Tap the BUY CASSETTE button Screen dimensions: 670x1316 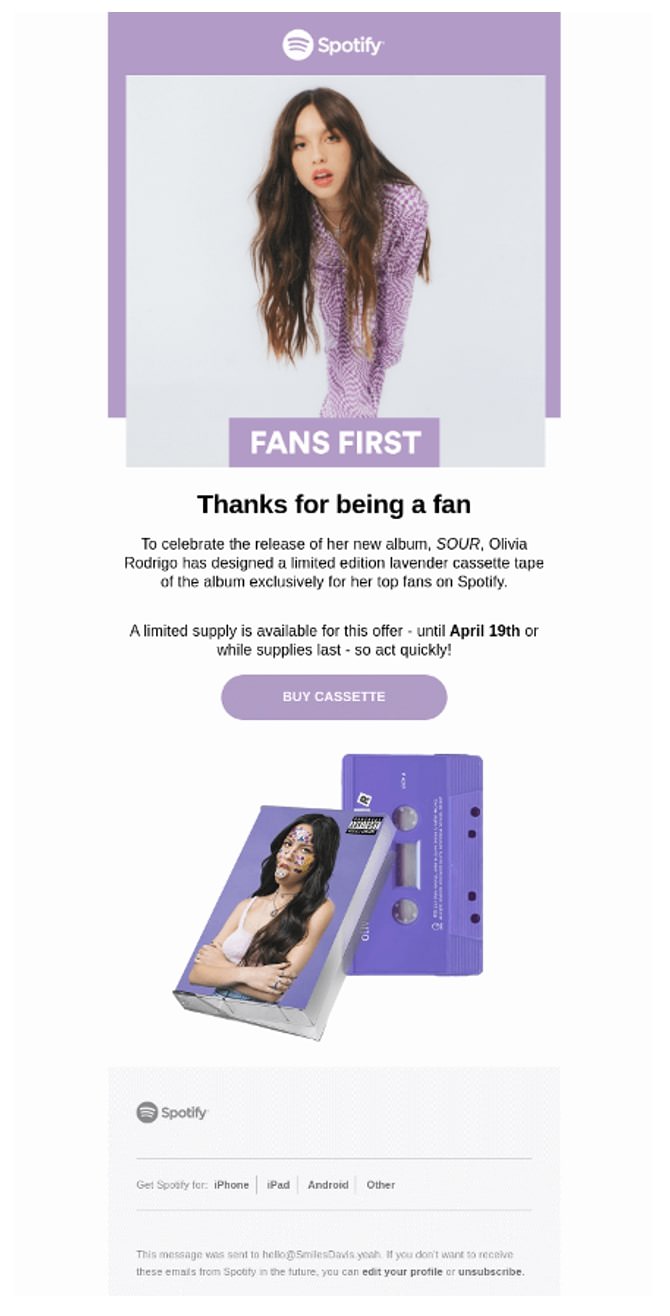334,697
